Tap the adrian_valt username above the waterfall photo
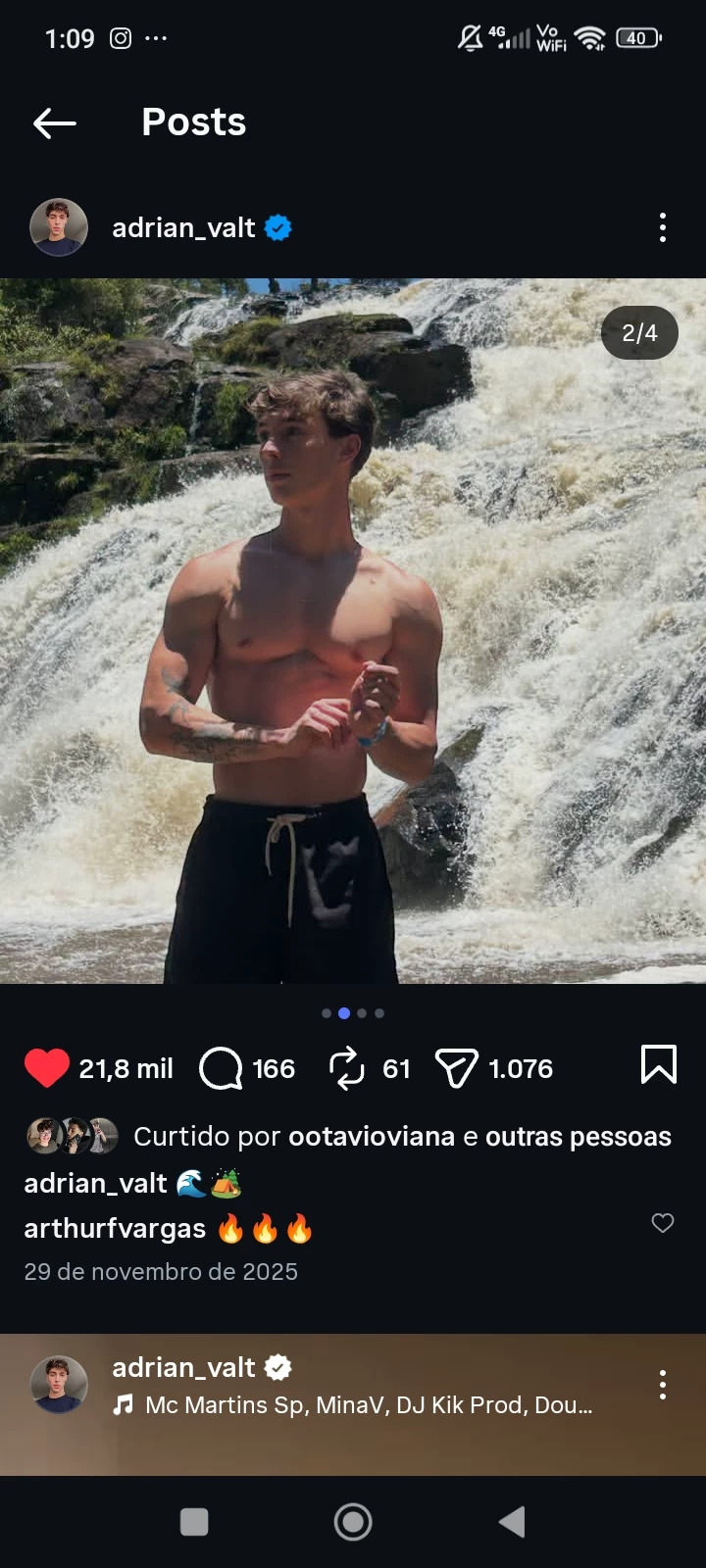Screen dimensions: 706x1568 (183, 227)
